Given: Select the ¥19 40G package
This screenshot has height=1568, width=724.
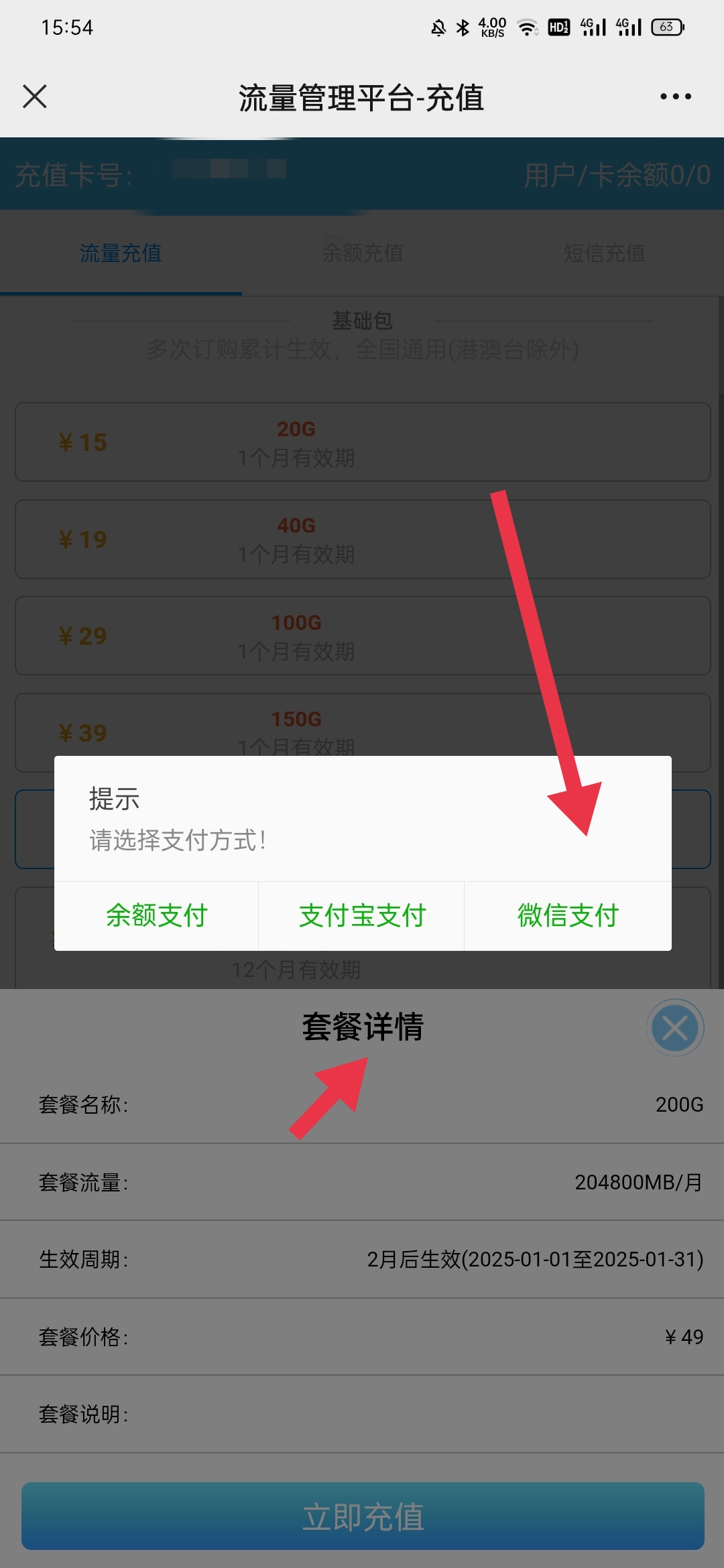Looking at the screenshot, I should [362, 539].
